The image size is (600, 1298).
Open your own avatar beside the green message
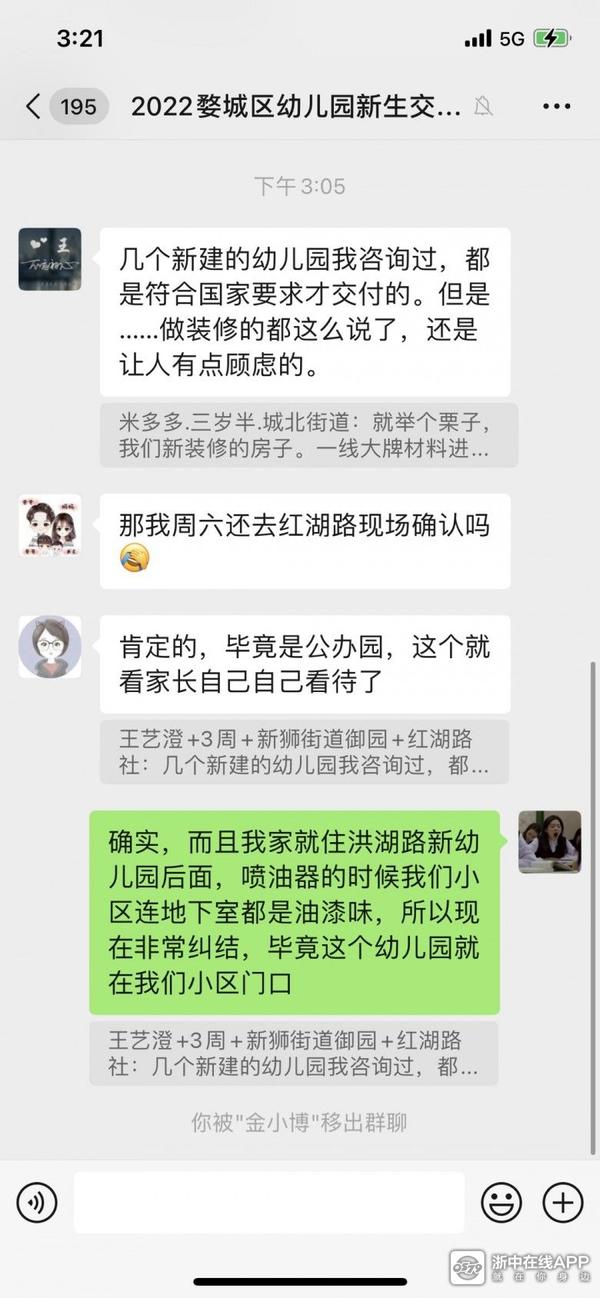pyautogui.click(x=549, y=841)
